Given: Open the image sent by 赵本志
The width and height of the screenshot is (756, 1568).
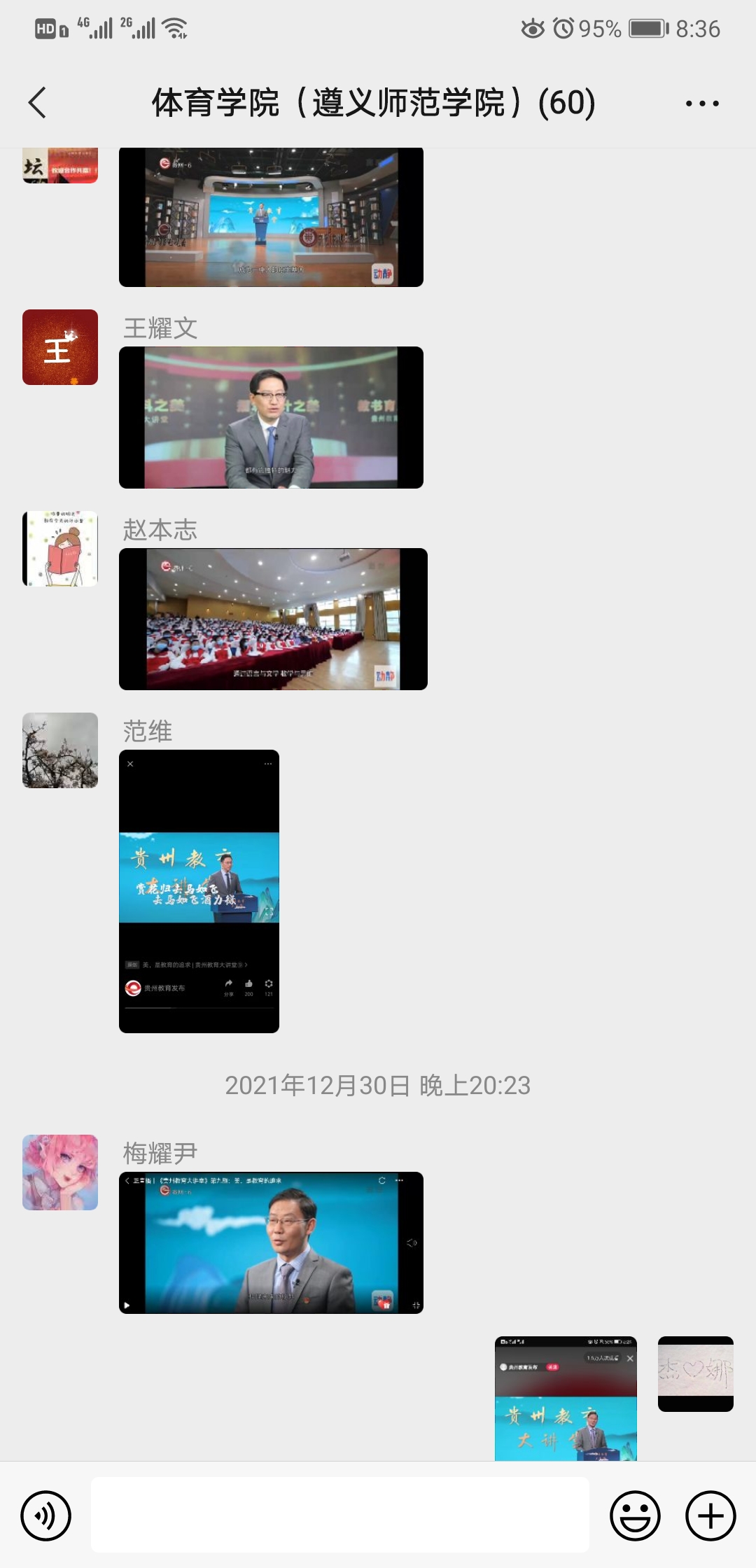Looking at the screenshot, I should 273,619.
